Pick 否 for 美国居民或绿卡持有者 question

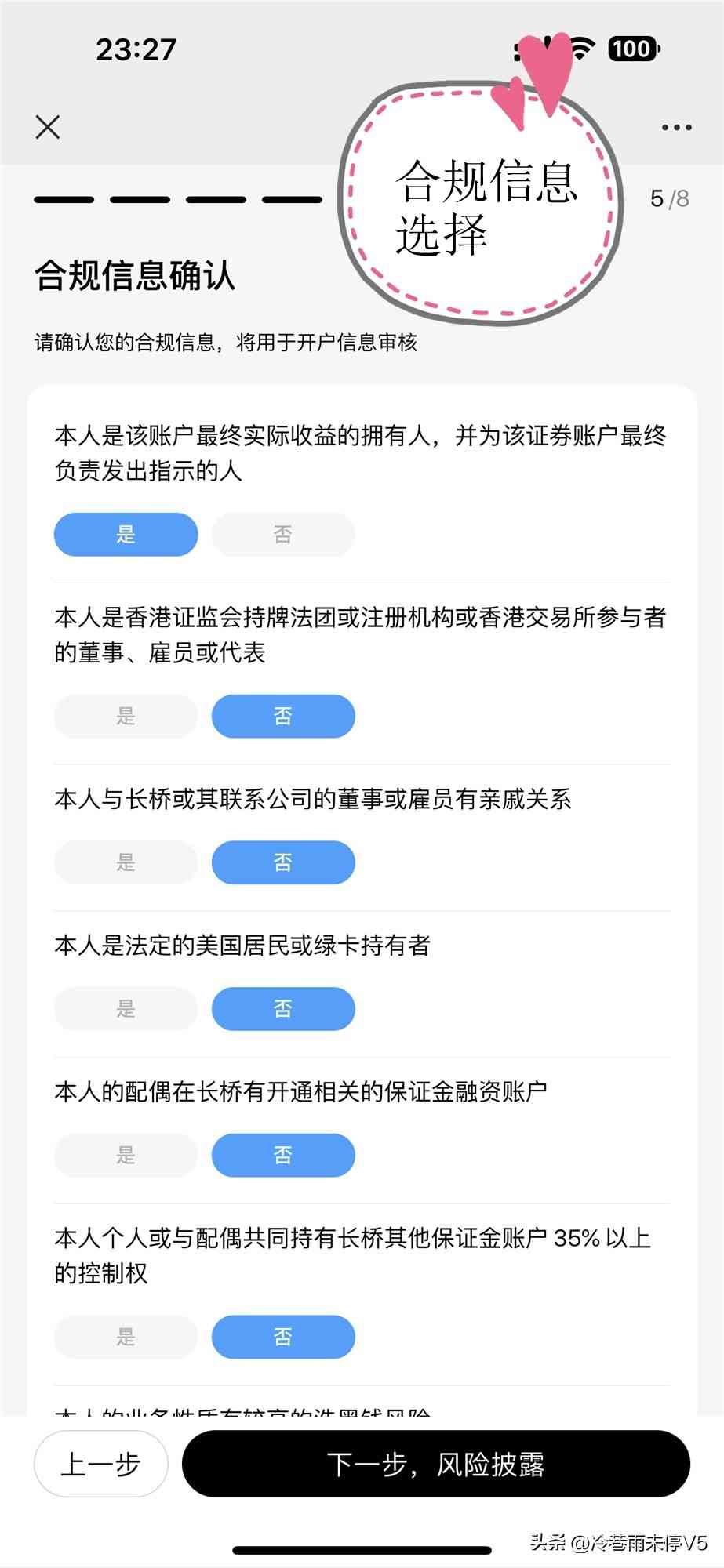[282, 1008]
